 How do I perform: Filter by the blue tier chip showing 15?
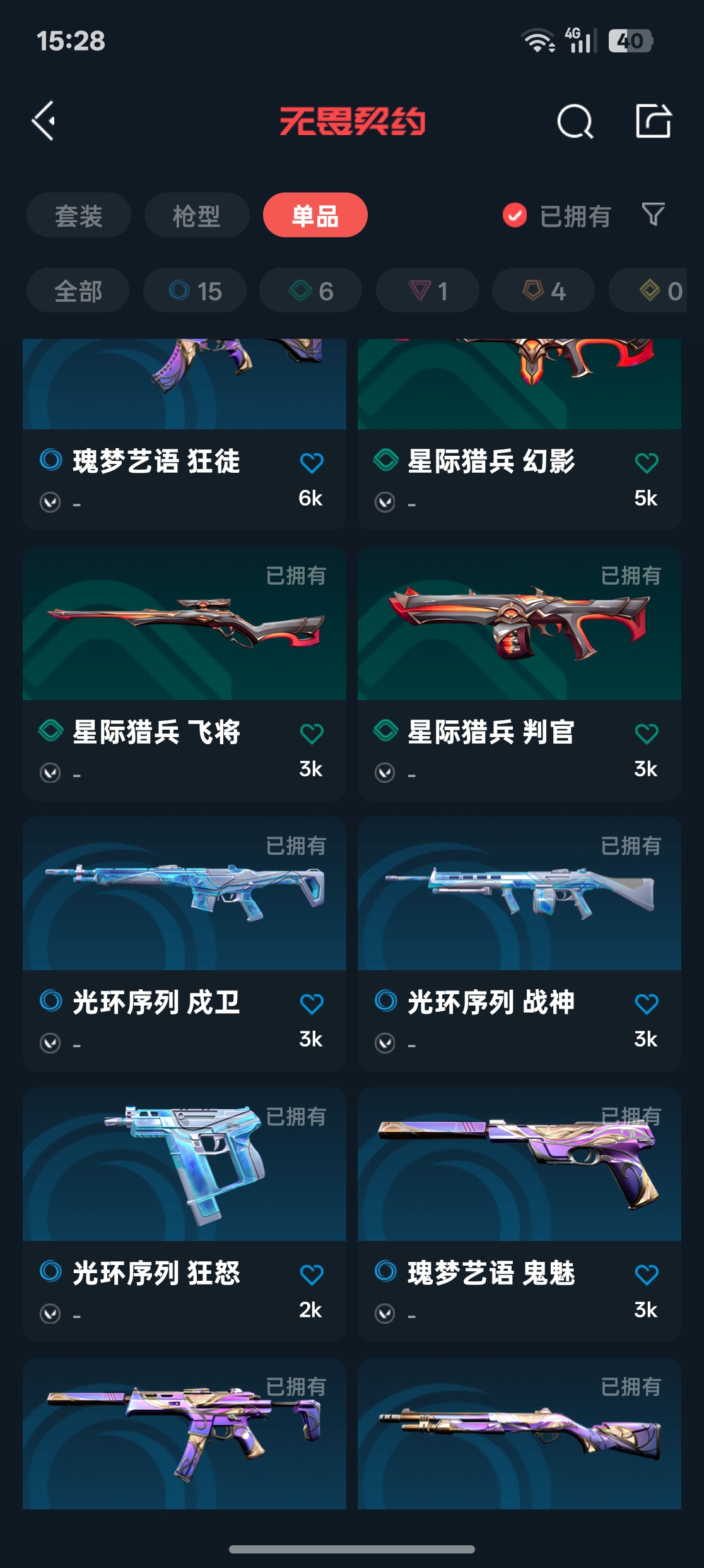pyautogui.click(x=195, y=290)
